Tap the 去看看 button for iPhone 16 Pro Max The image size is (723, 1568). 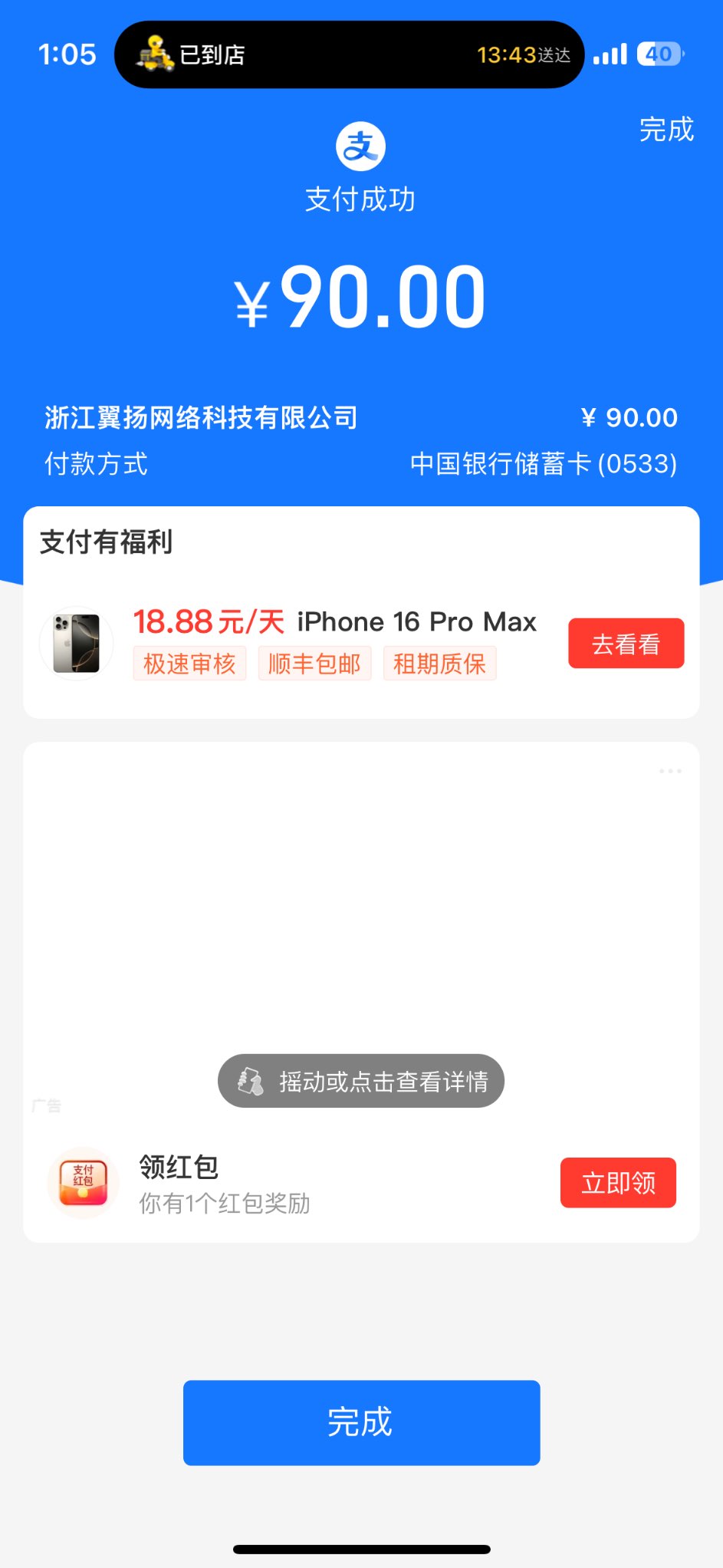point(626,644)
